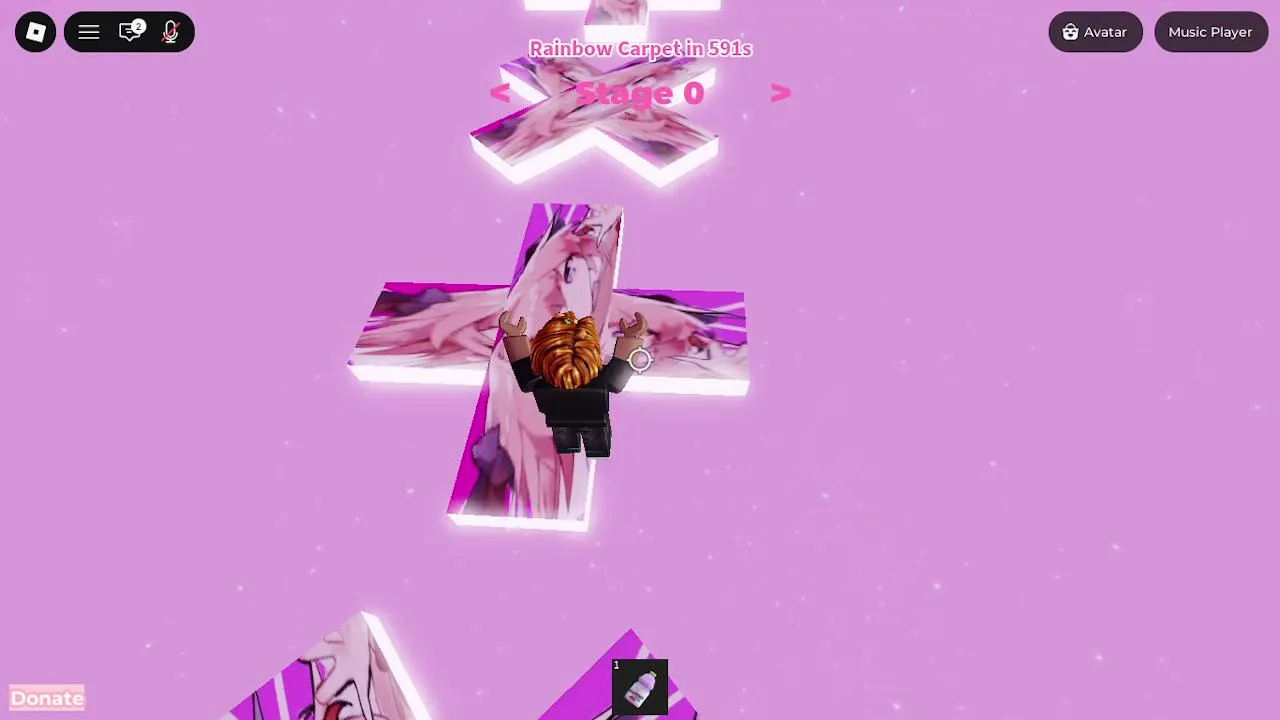
Task: Open the chat window icon
Action: 130,32
